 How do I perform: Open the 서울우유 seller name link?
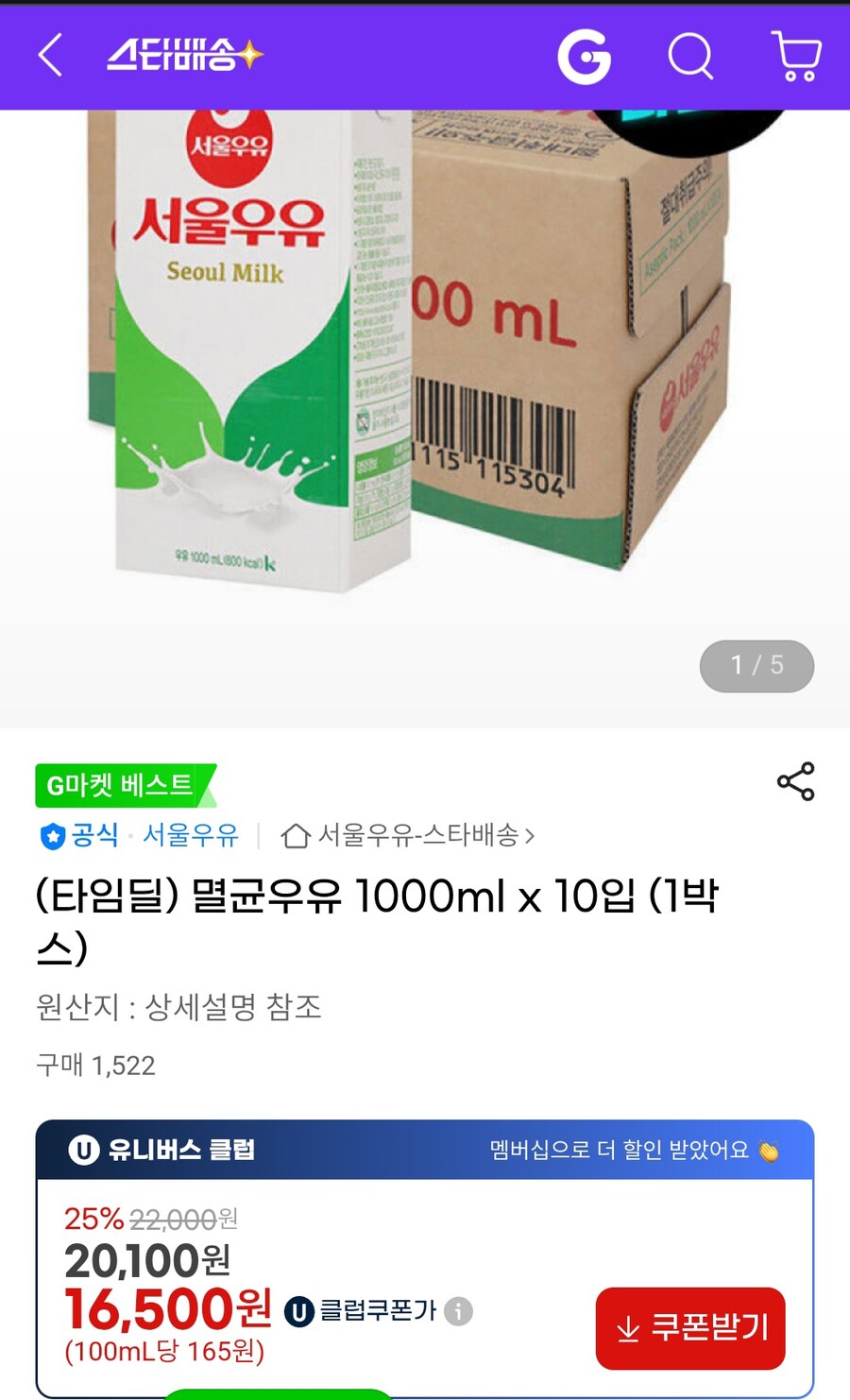pos(190,835)
